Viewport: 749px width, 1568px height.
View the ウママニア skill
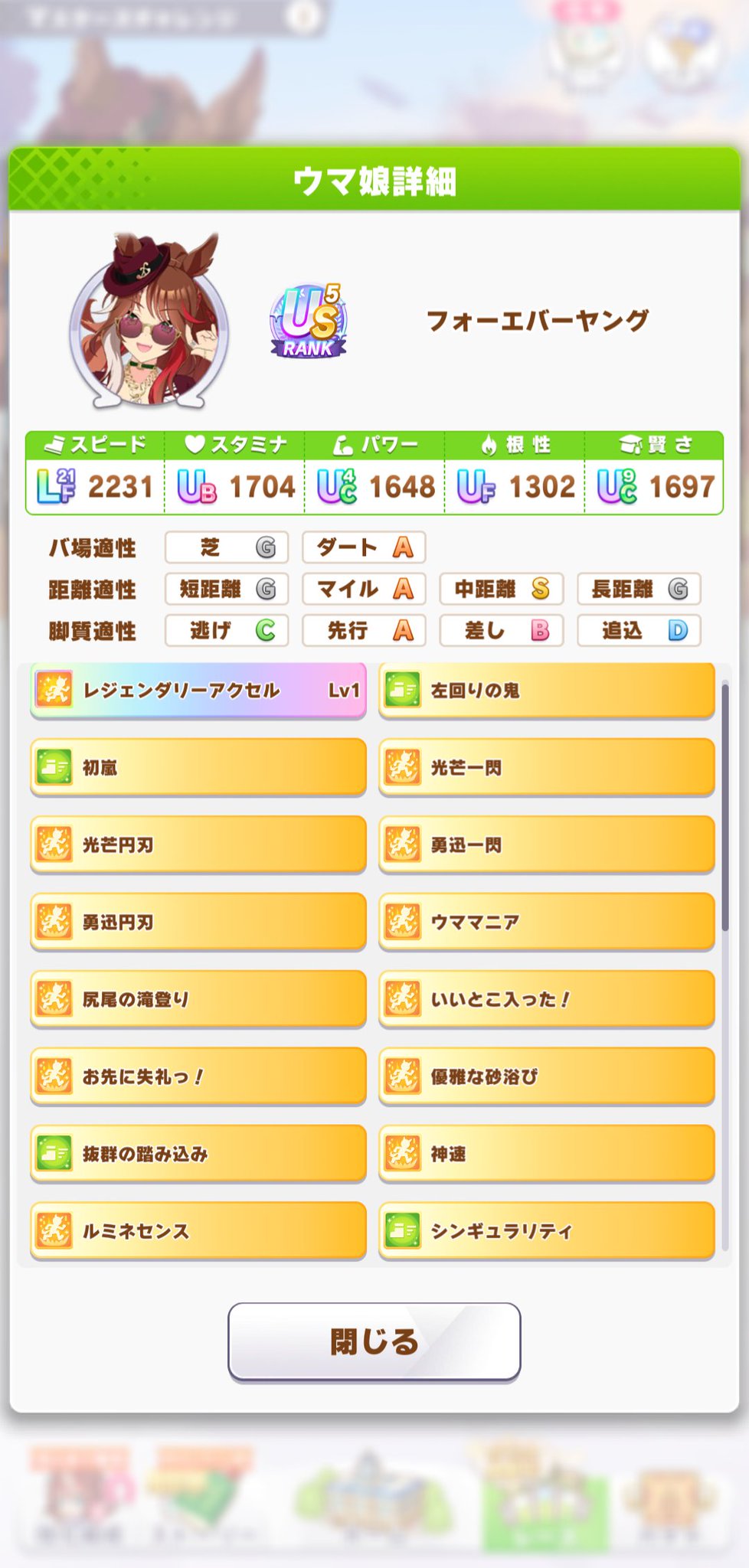click(x=547, y=922)
